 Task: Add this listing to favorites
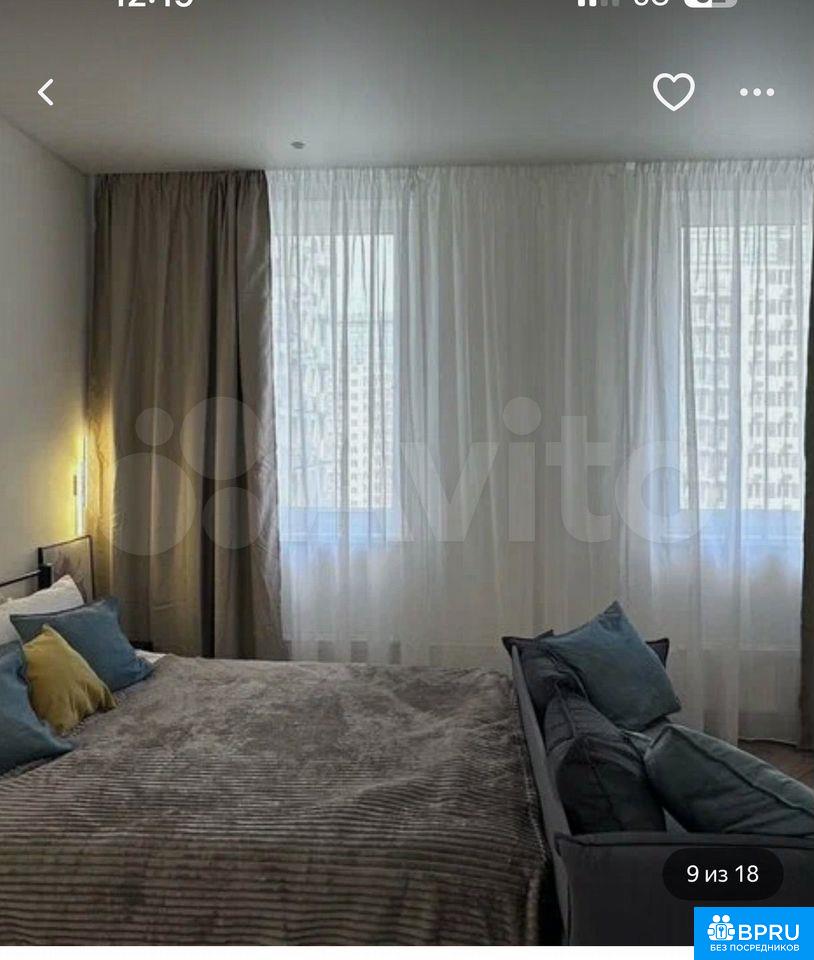673,92
